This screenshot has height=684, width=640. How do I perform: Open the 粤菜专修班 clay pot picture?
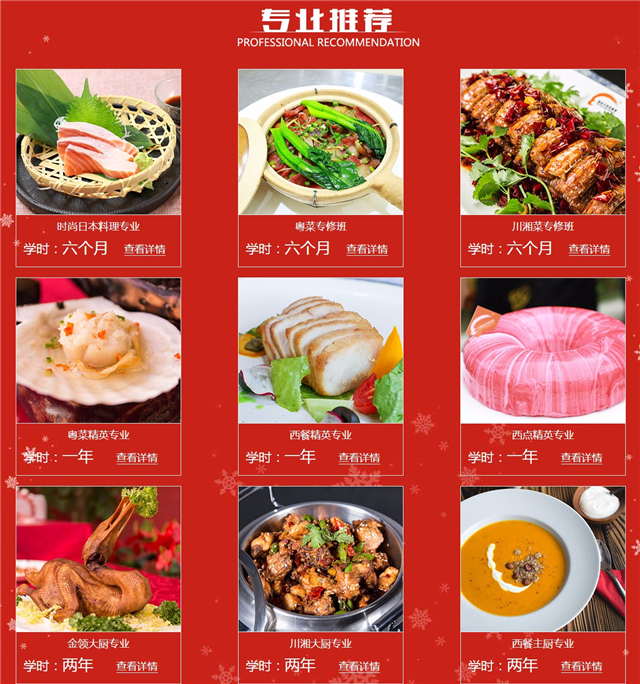[x=320, y=141]
